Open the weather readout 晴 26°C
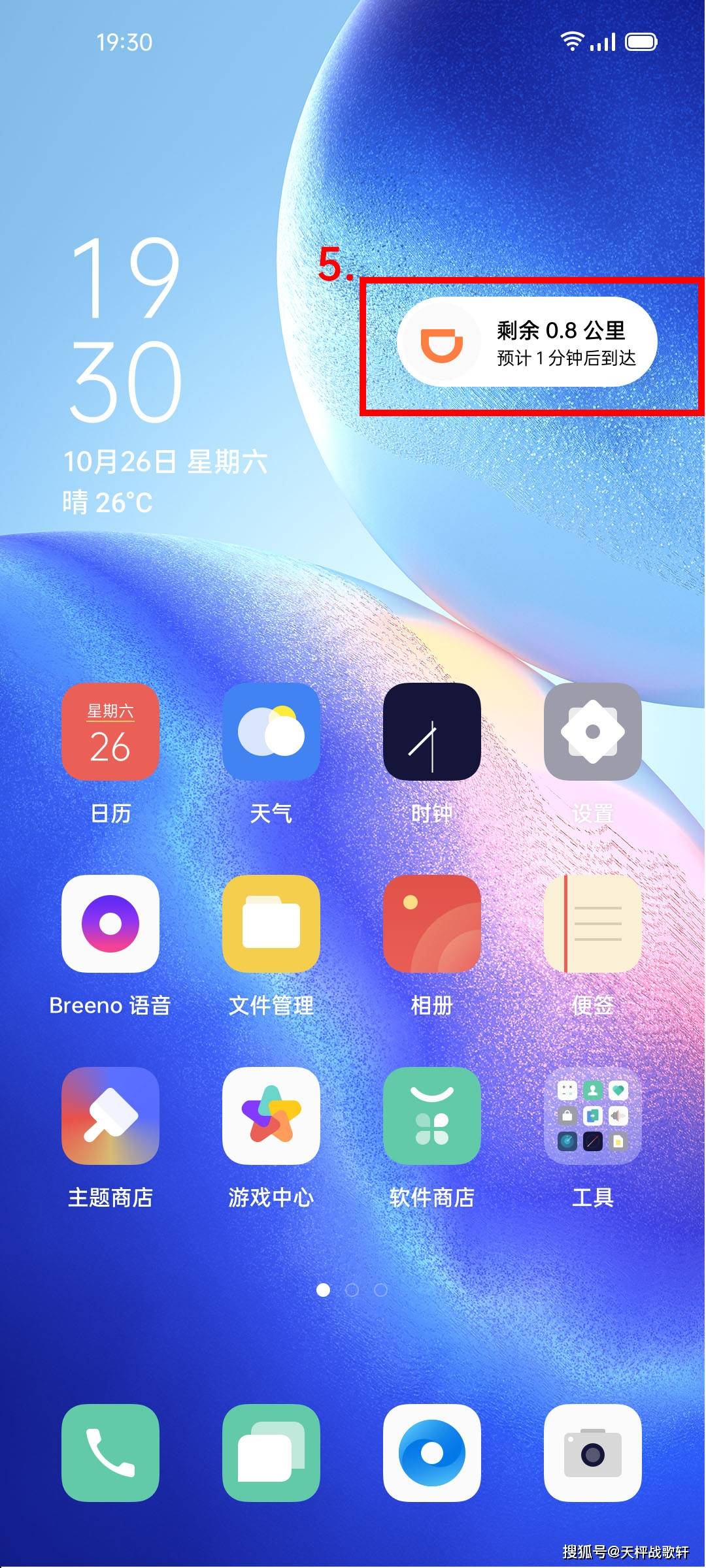 (x=108, y=502)
